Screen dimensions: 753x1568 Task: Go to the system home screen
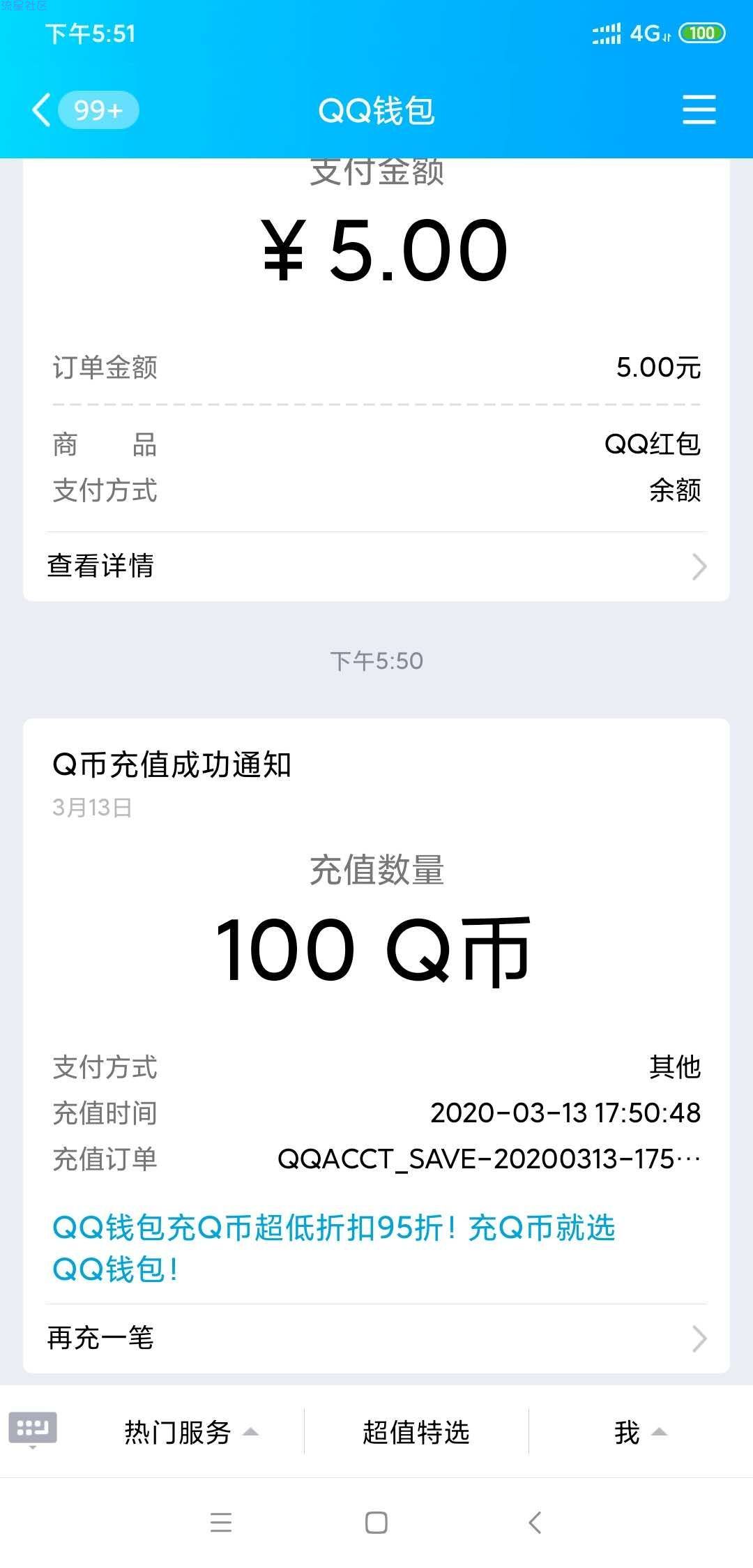click(x=376, y=1522)
